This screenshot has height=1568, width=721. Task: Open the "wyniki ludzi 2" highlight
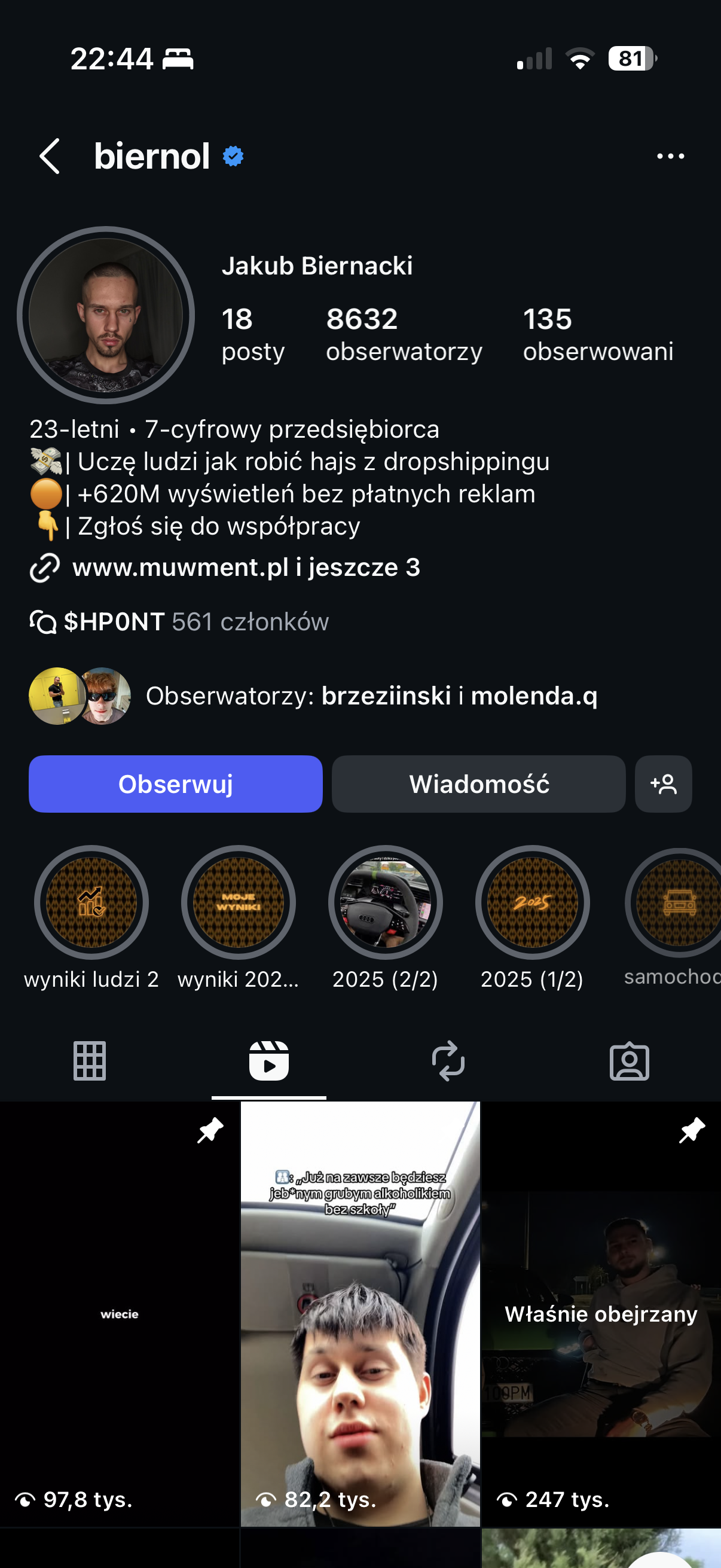[x=91, y=902]
